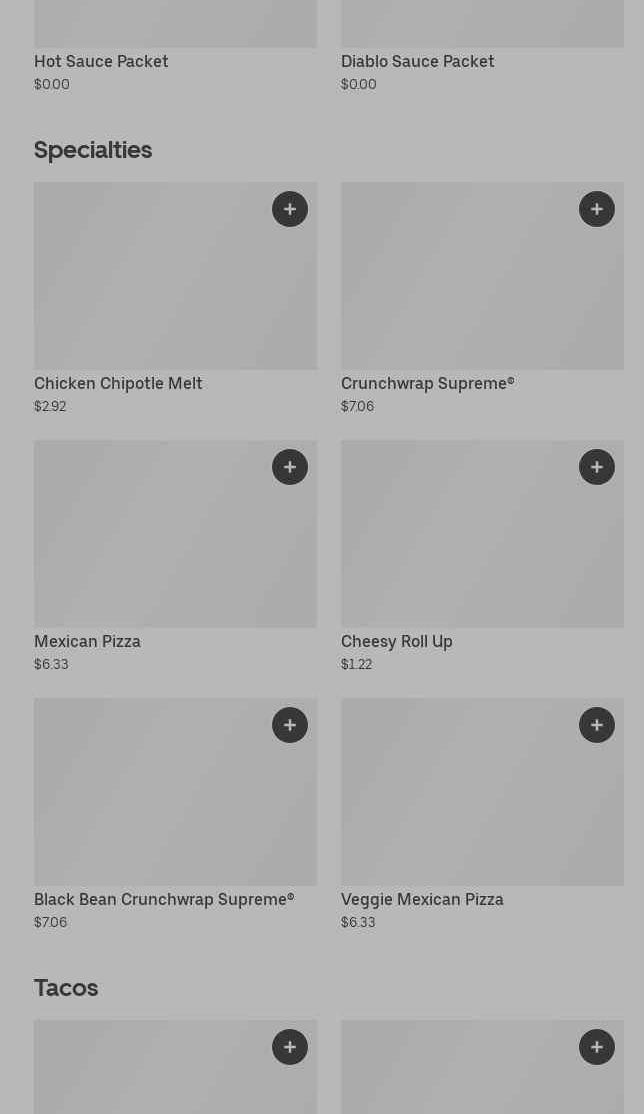This screenshot has height=1114, width=644.
Task: Add Cheesy Roll Up to cart
Action: (x=597, y=467)
